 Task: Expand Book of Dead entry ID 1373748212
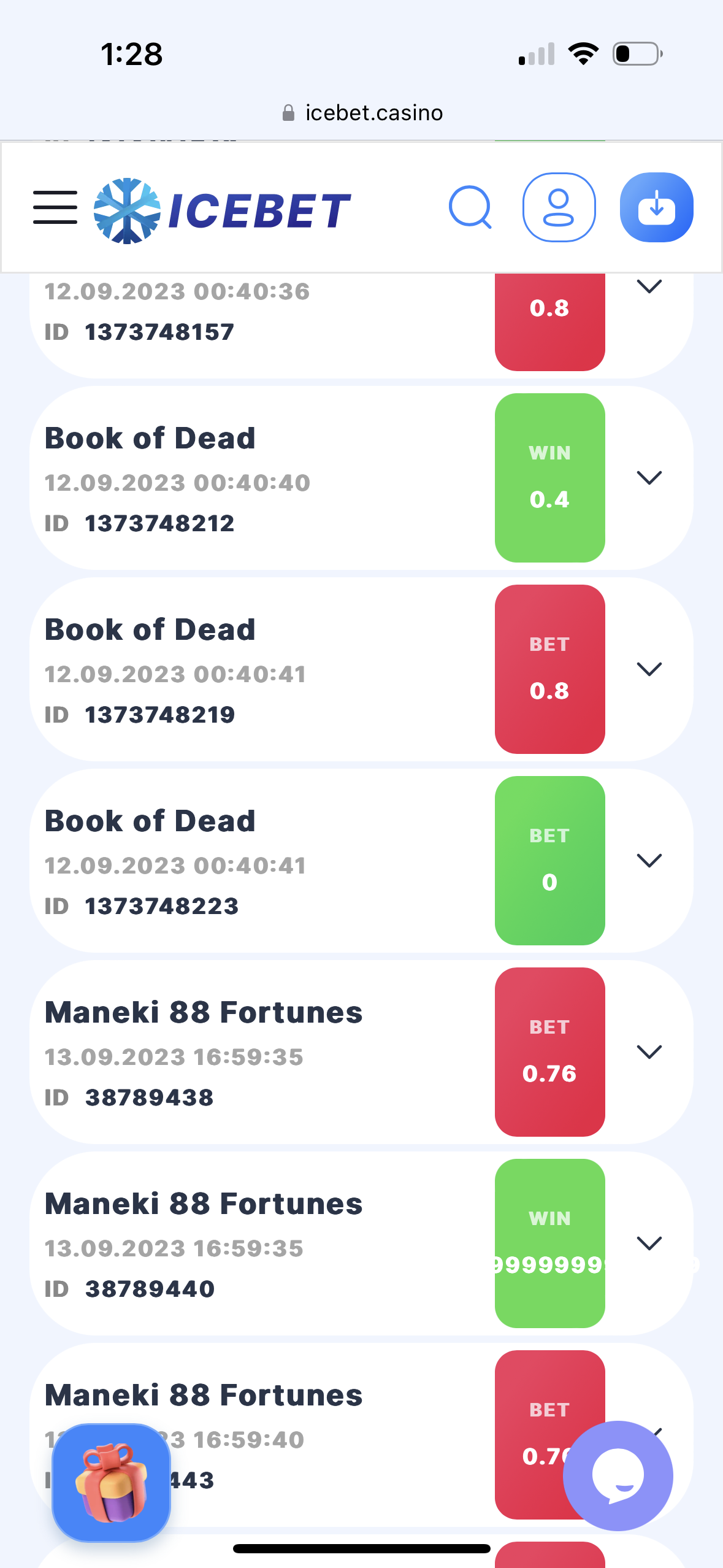point(649,477)
